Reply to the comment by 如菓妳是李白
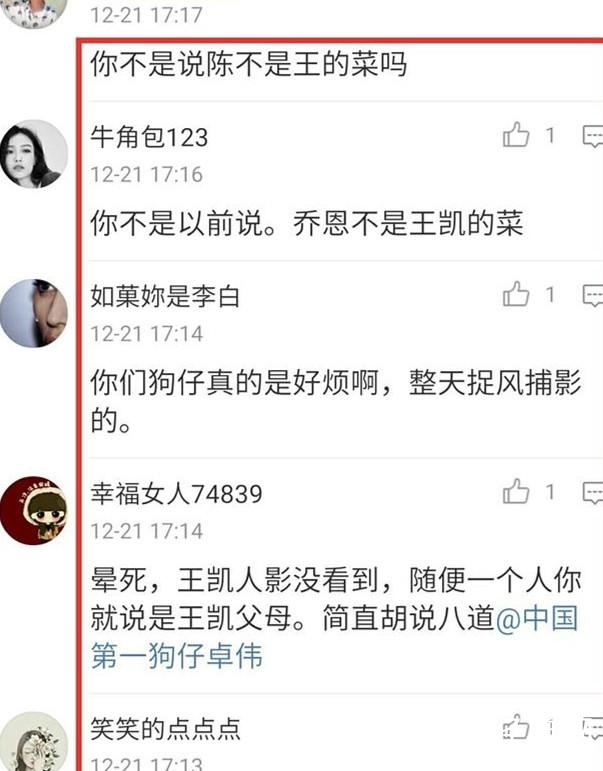This screenshot has height=771, width=603. pos(593,295)
